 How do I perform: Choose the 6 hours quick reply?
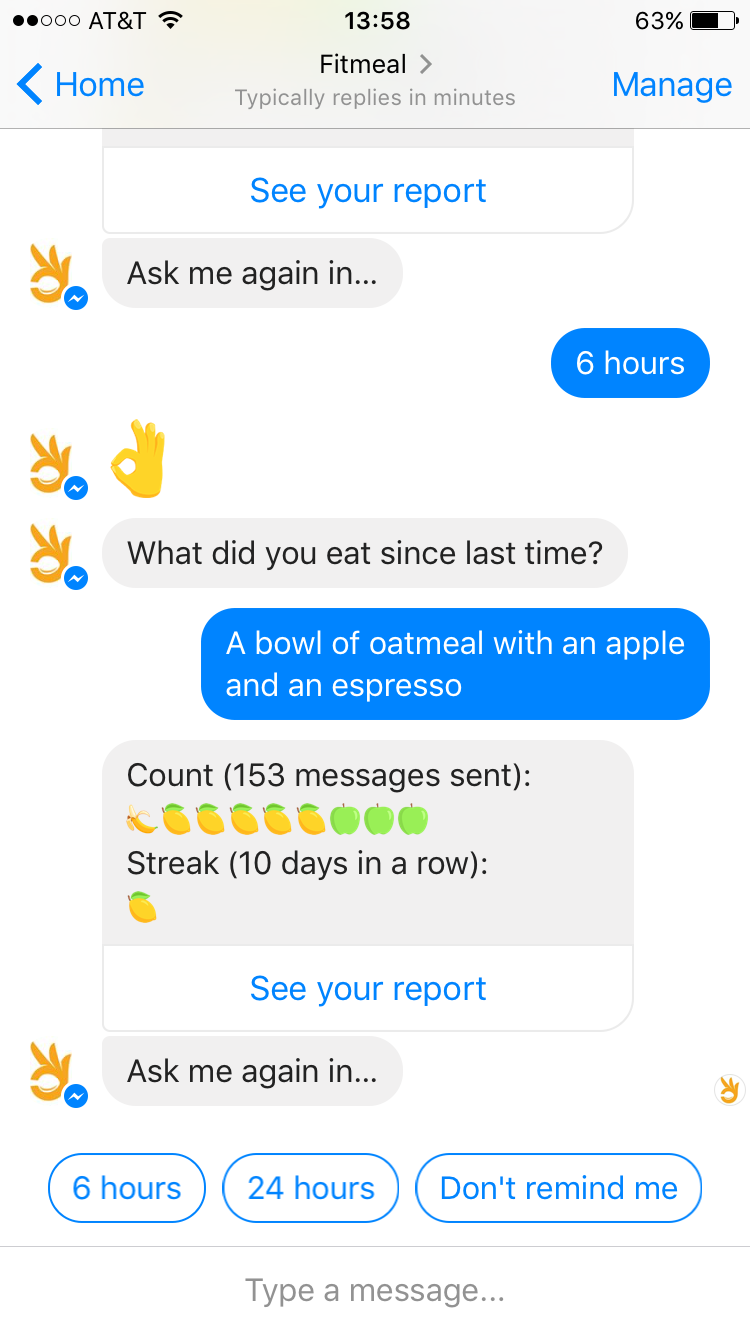pos(127,1188)
